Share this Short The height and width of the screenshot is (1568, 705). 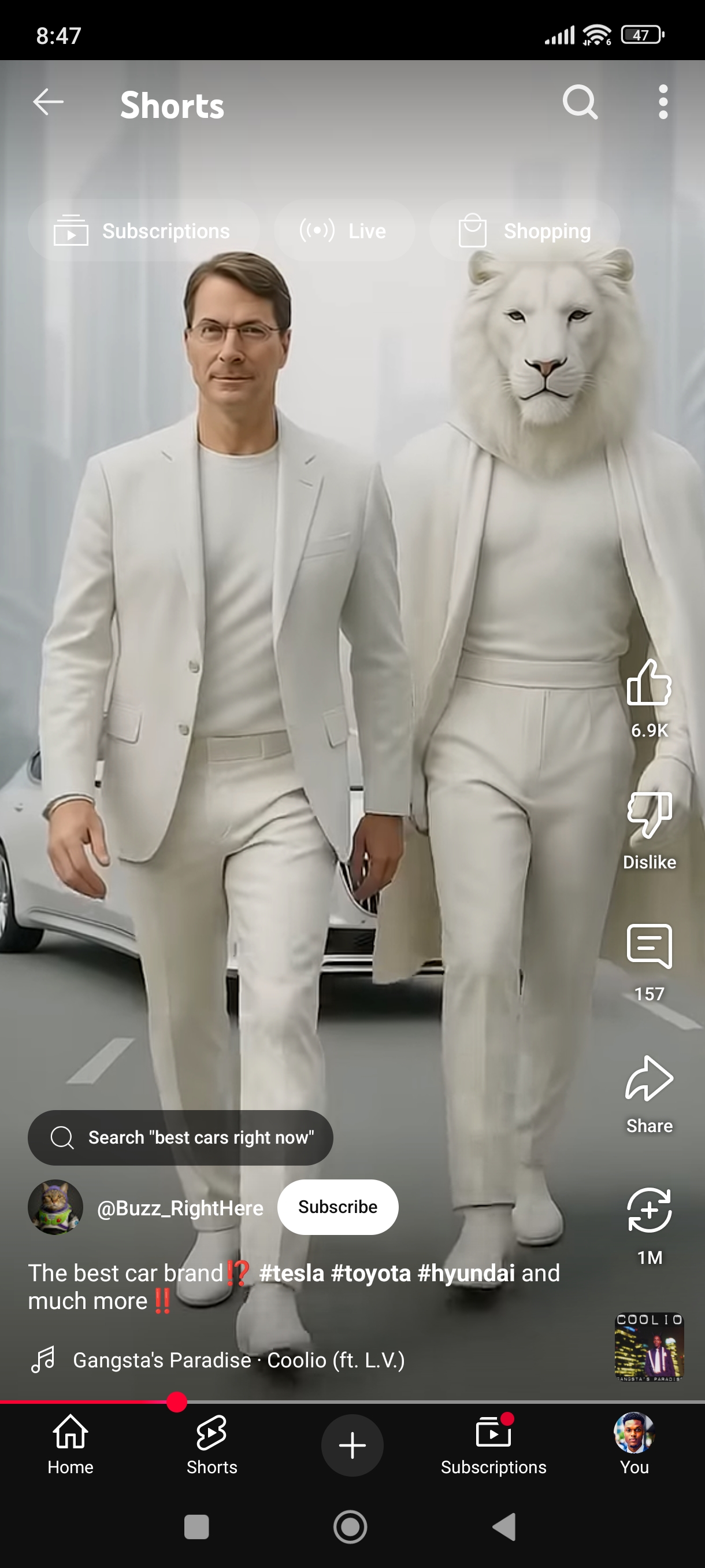(x=649, y=1079)
